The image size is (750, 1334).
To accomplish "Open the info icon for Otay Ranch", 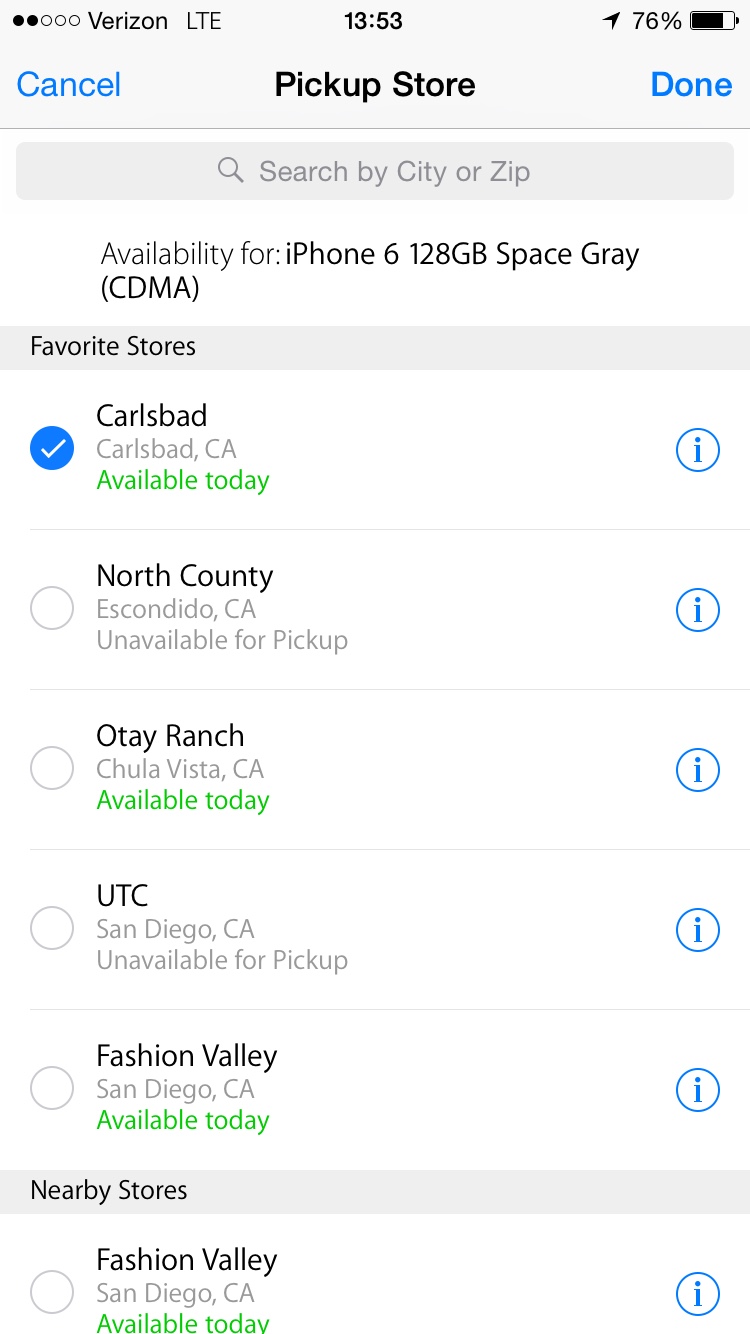I will (698, 769).
